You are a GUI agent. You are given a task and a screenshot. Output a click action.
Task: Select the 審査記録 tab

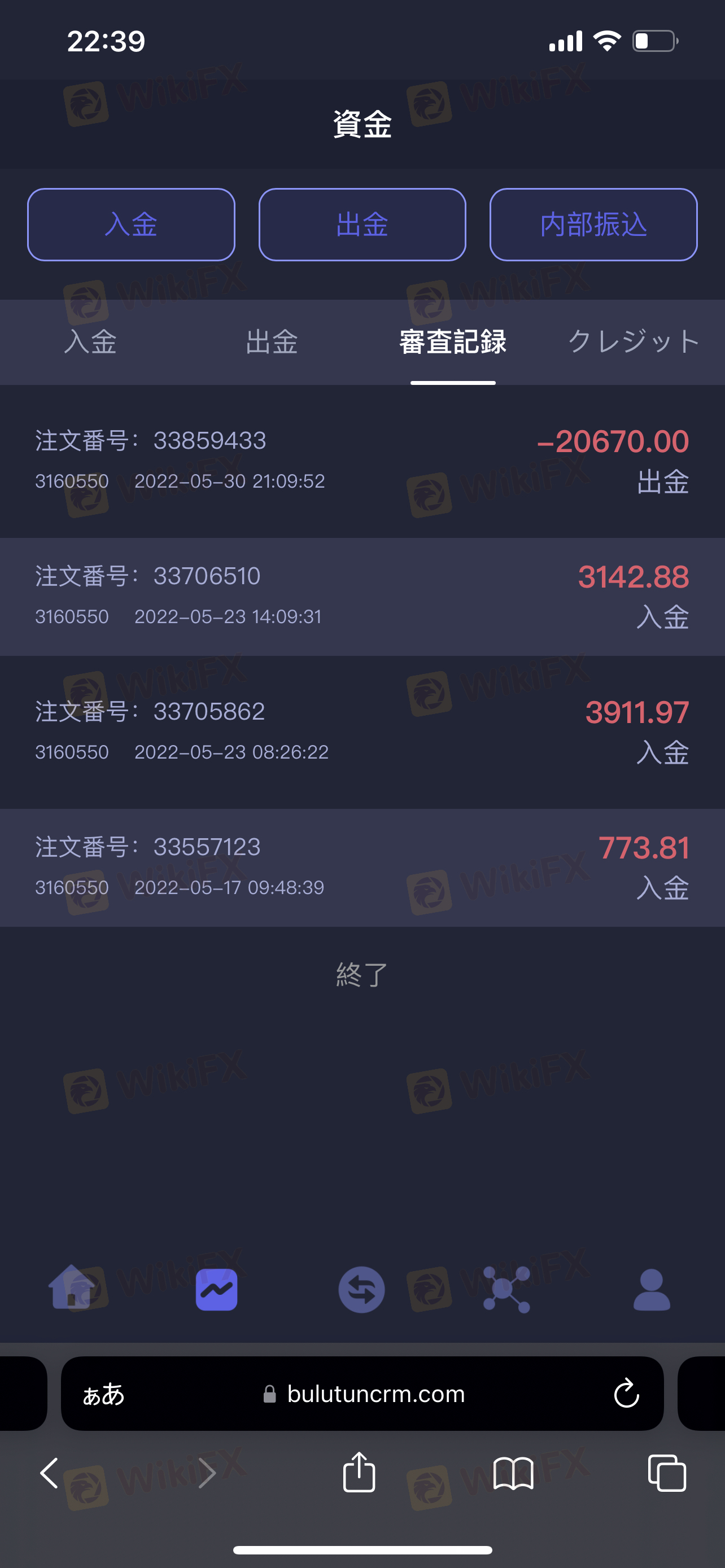(x=453, y=341)
